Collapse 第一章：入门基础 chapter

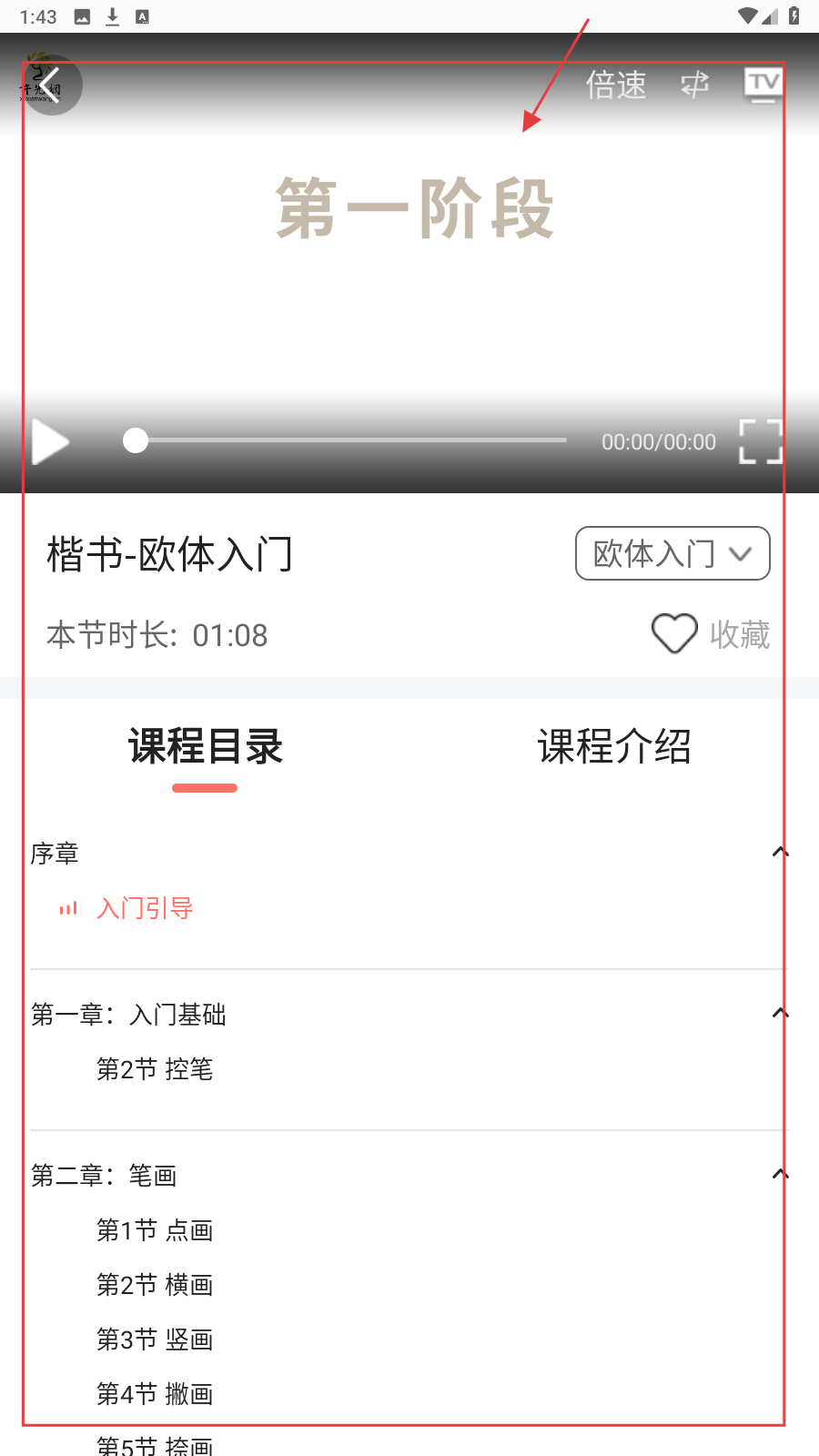click(x=780, y=1014)
